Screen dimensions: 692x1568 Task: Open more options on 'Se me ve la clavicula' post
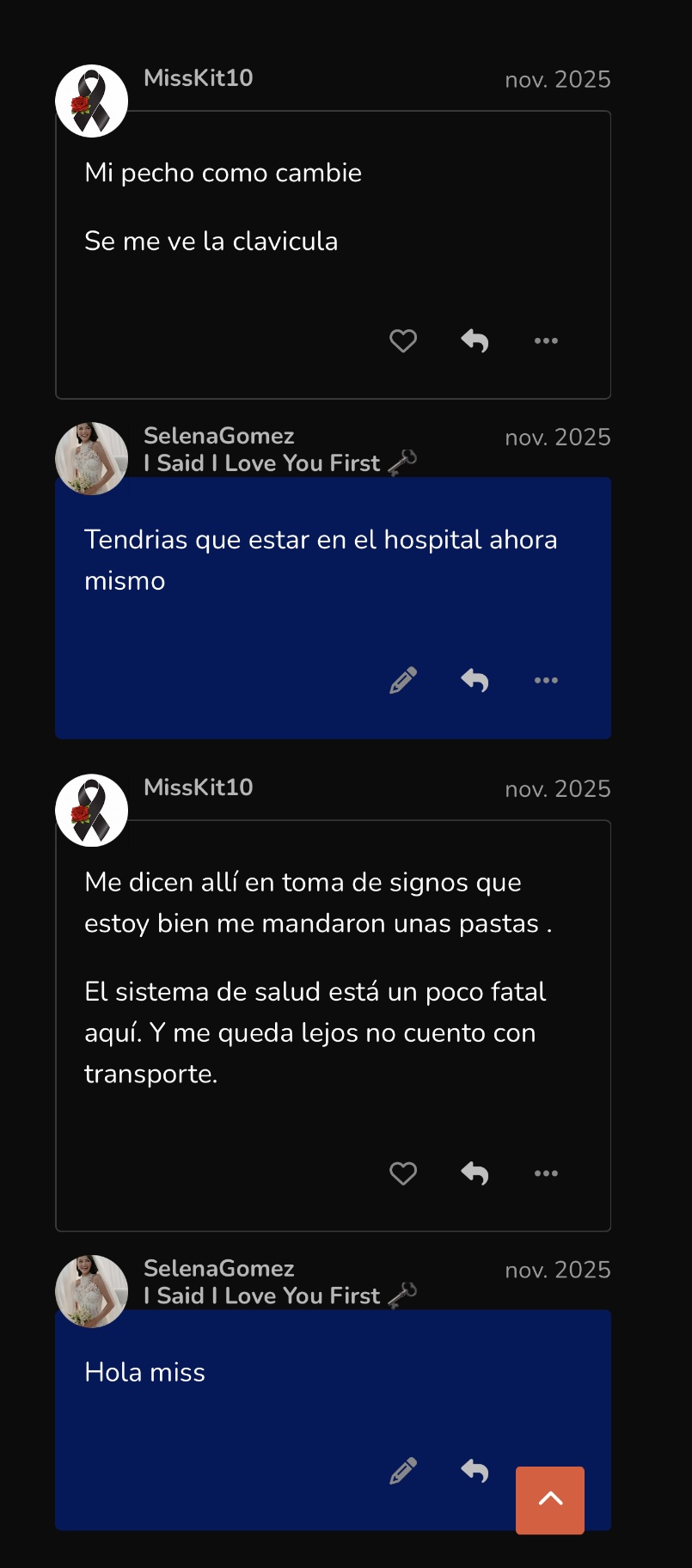[x=546, y=341]
